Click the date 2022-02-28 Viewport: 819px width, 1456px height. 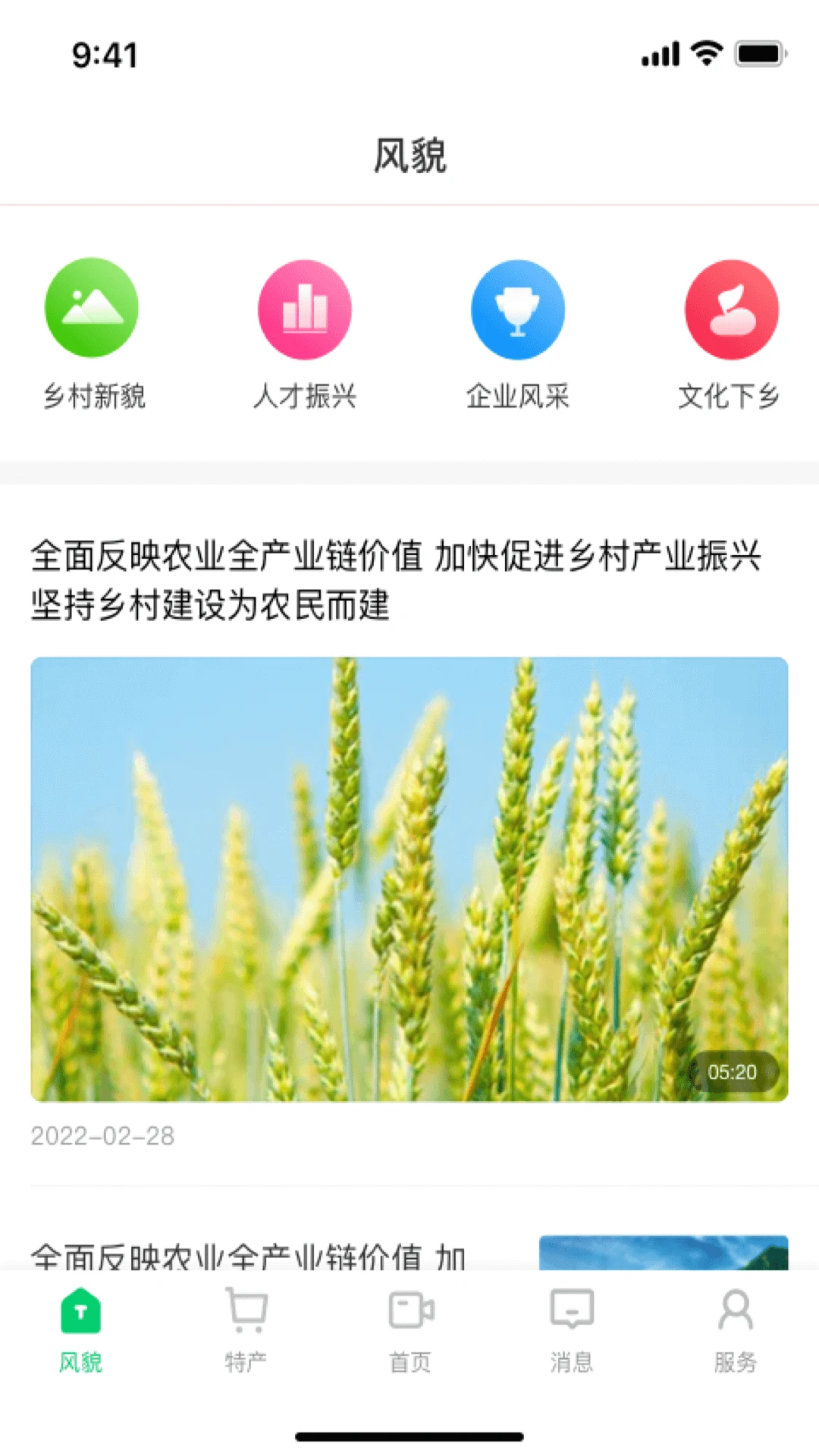102,1136
